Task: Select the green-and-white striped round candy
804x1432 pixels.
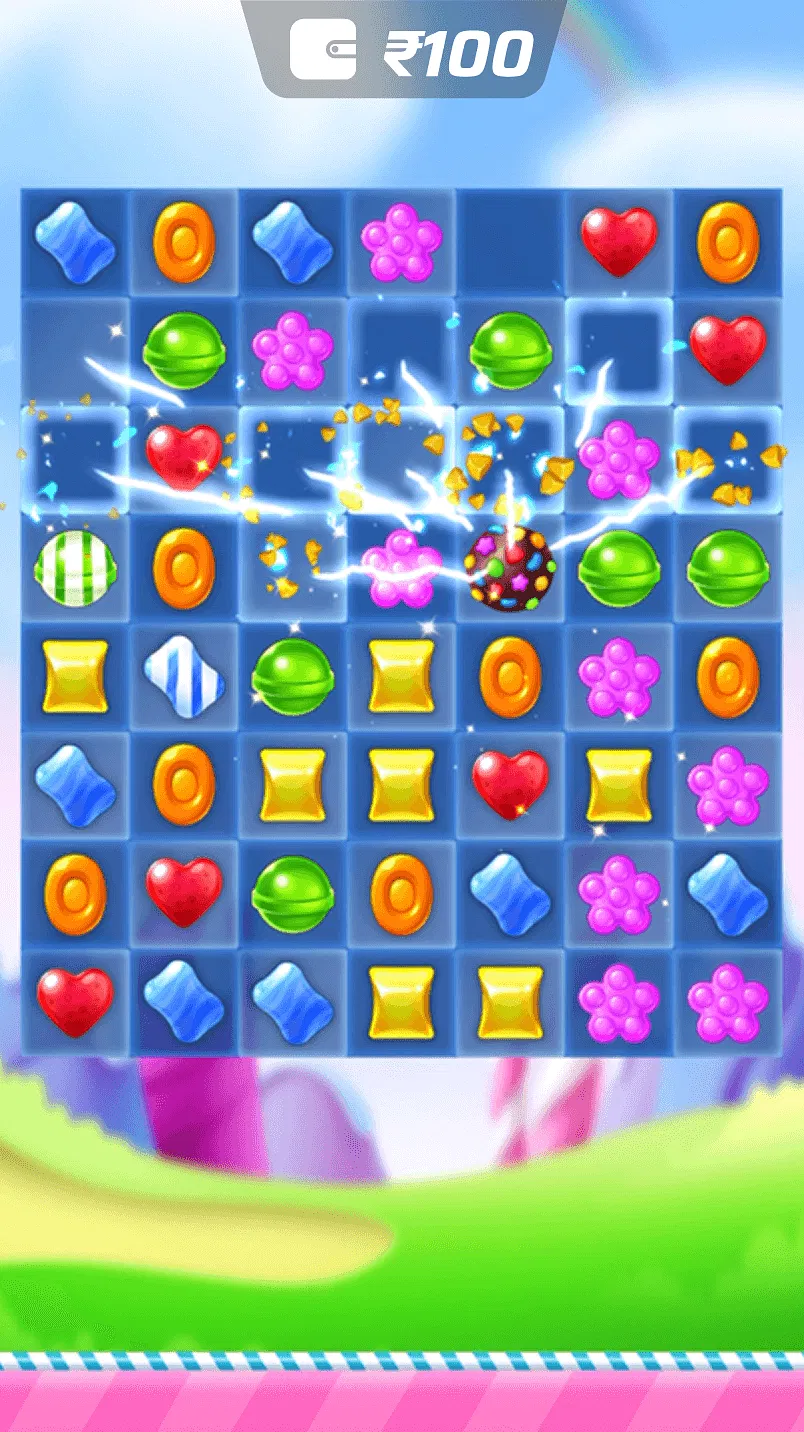Action: 75,568
